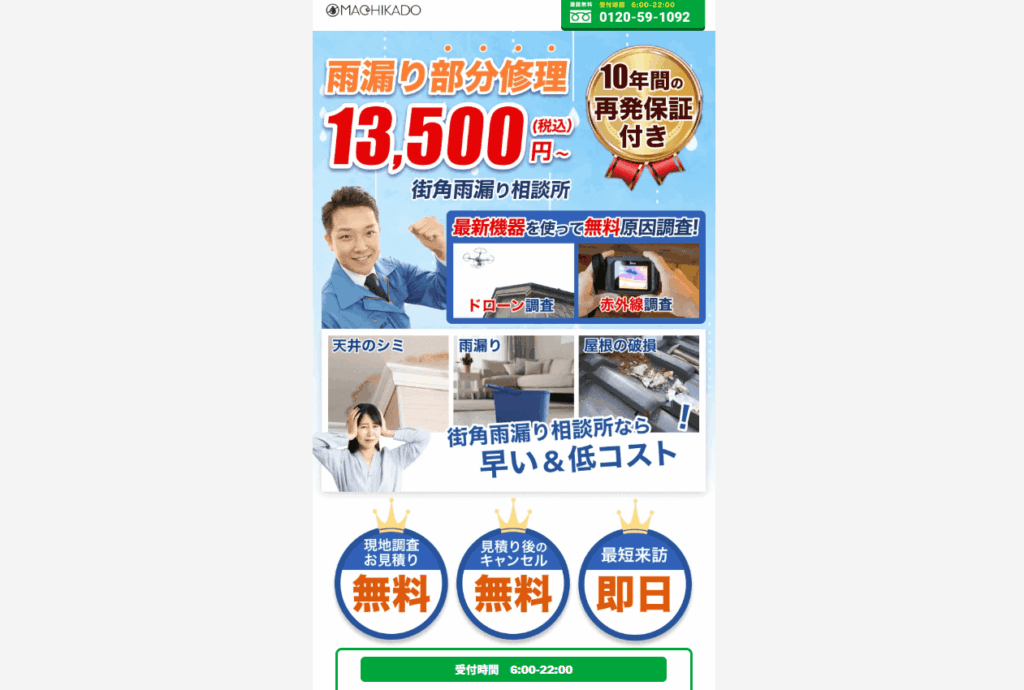Call 0120-59-1092 from the green header button

tap(632, 14)
